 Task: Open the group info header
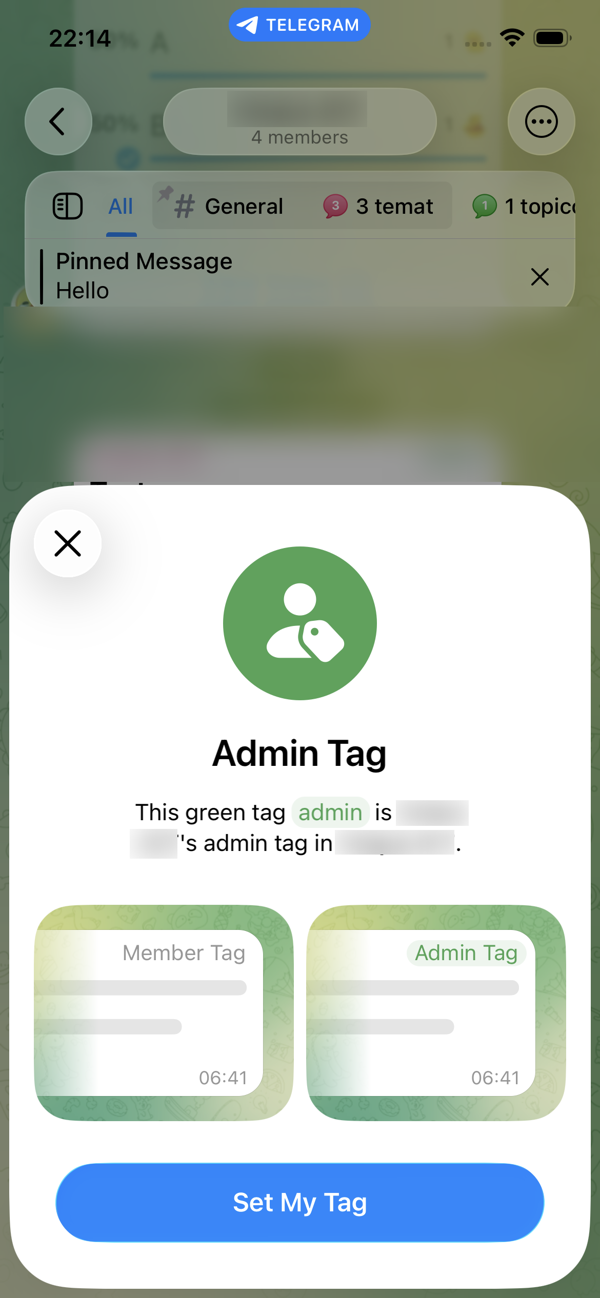300,122
